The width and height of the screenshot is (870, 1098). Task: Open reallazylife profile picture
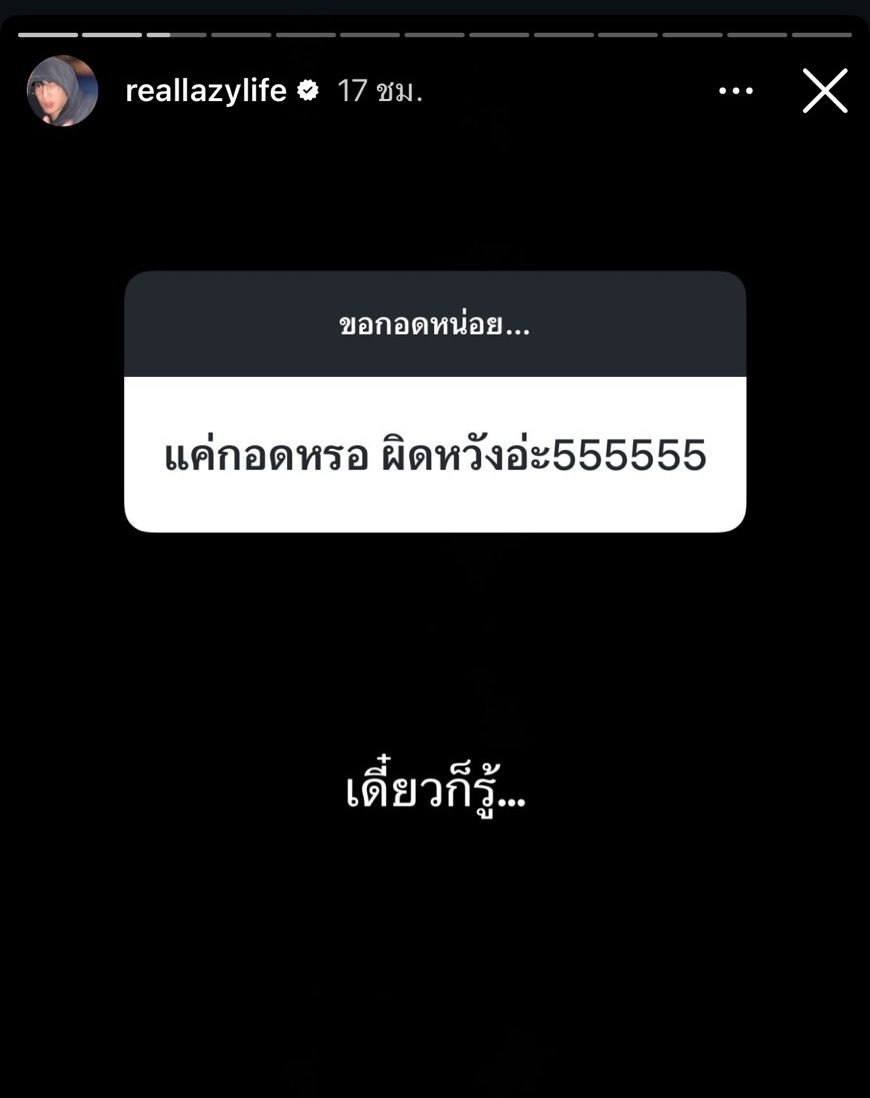click(62, 91)
